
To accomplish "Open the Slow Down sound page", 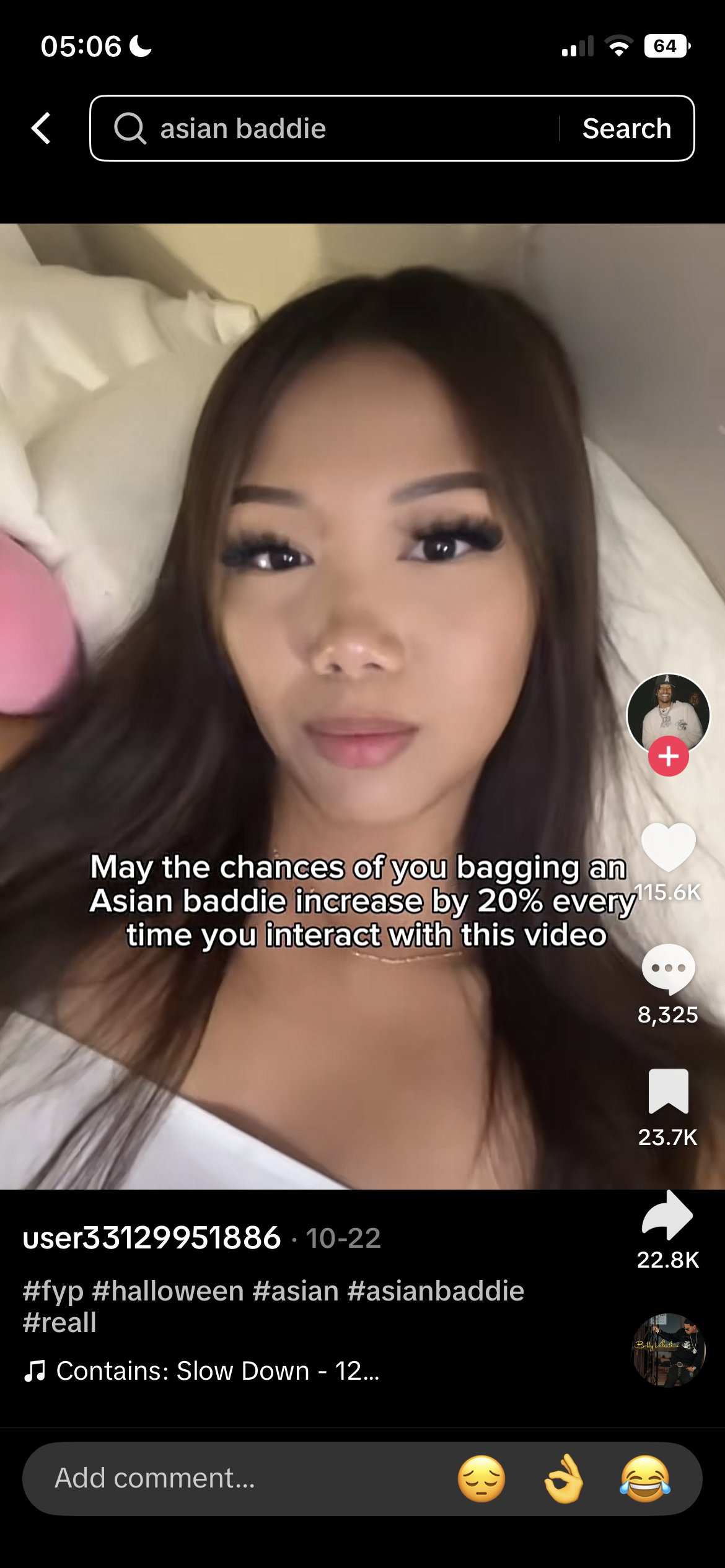I will tap(217, 1371).
